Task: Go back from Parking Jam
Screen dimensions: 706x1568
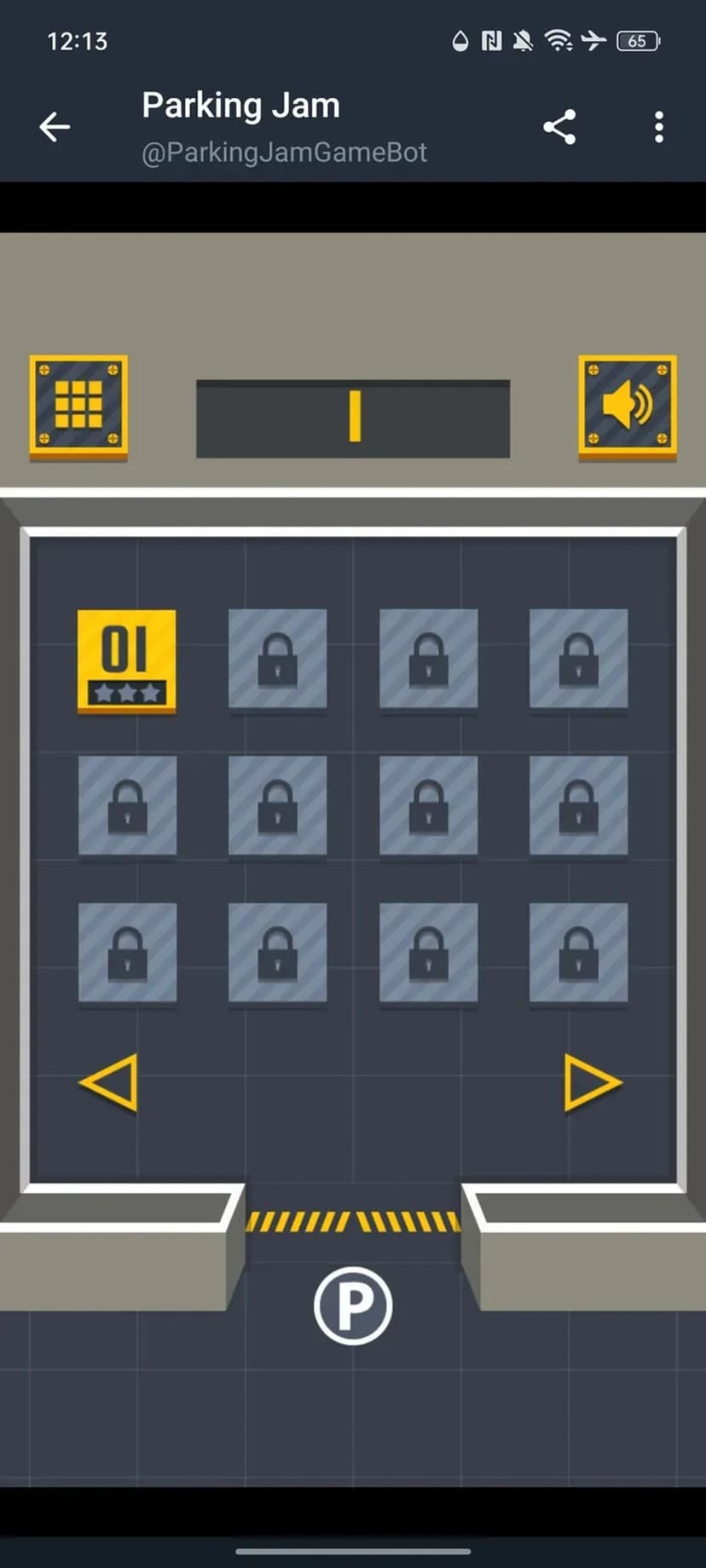Action: (x=55, y=127)
